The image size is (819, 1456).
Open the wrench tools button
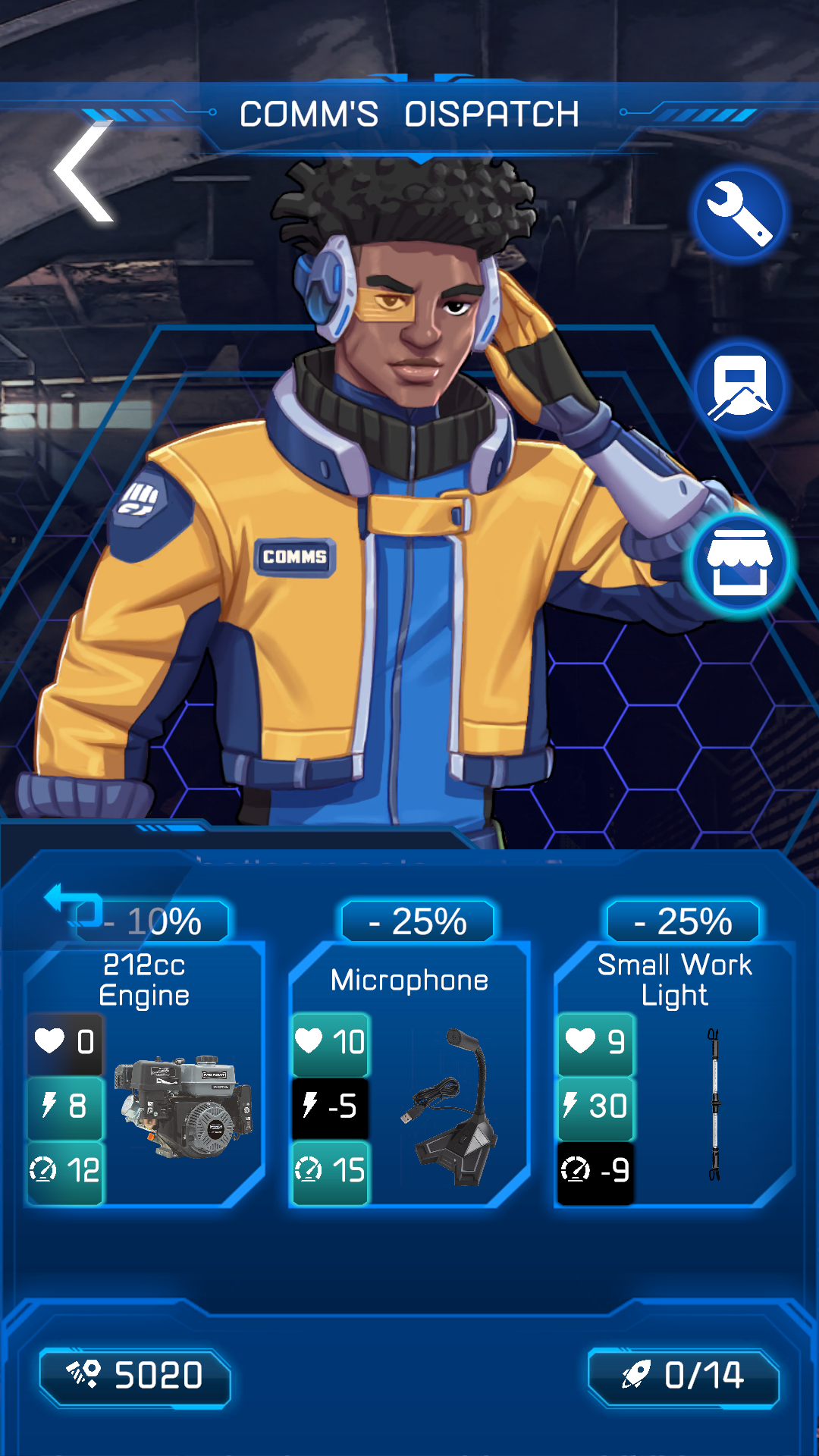point(739,215)
